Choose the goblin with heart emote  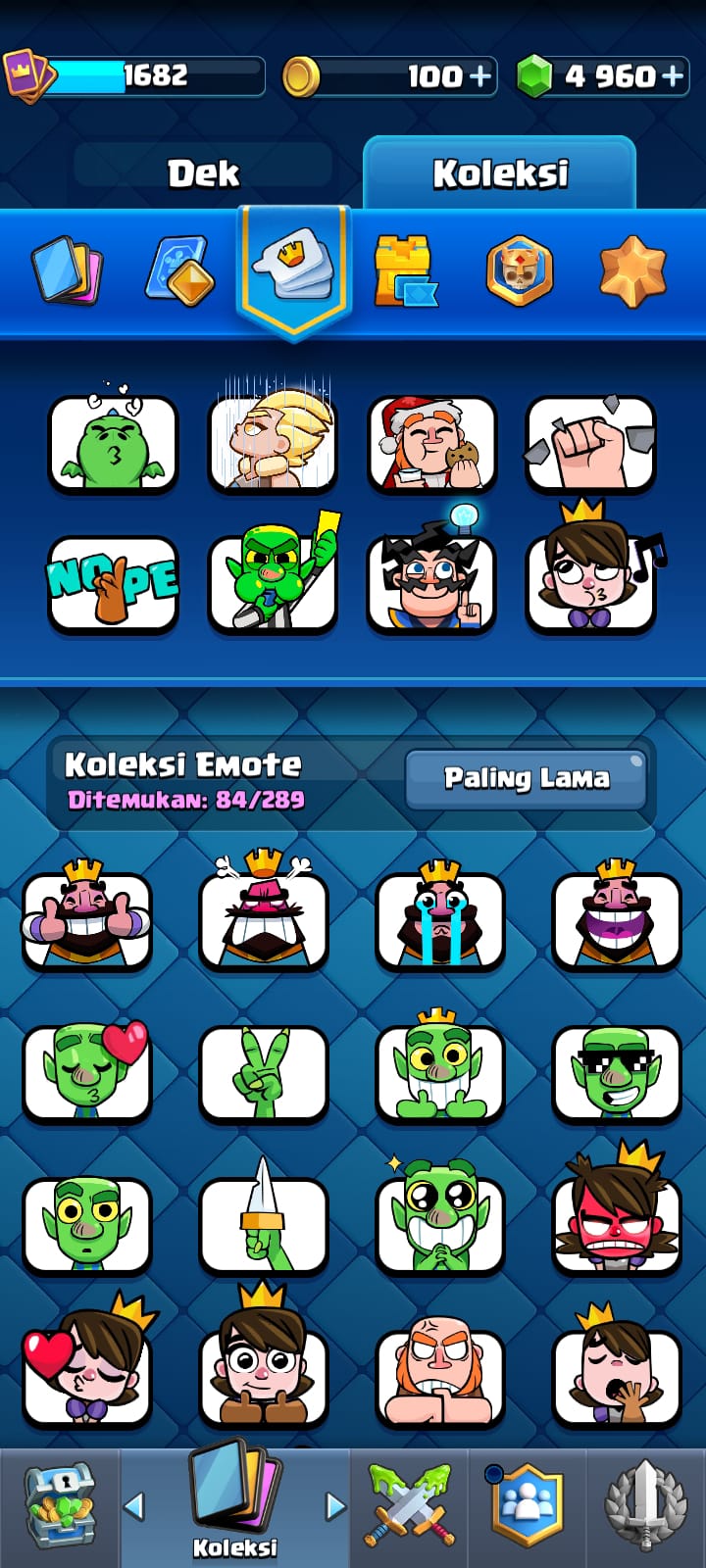tap(87, 1072)
